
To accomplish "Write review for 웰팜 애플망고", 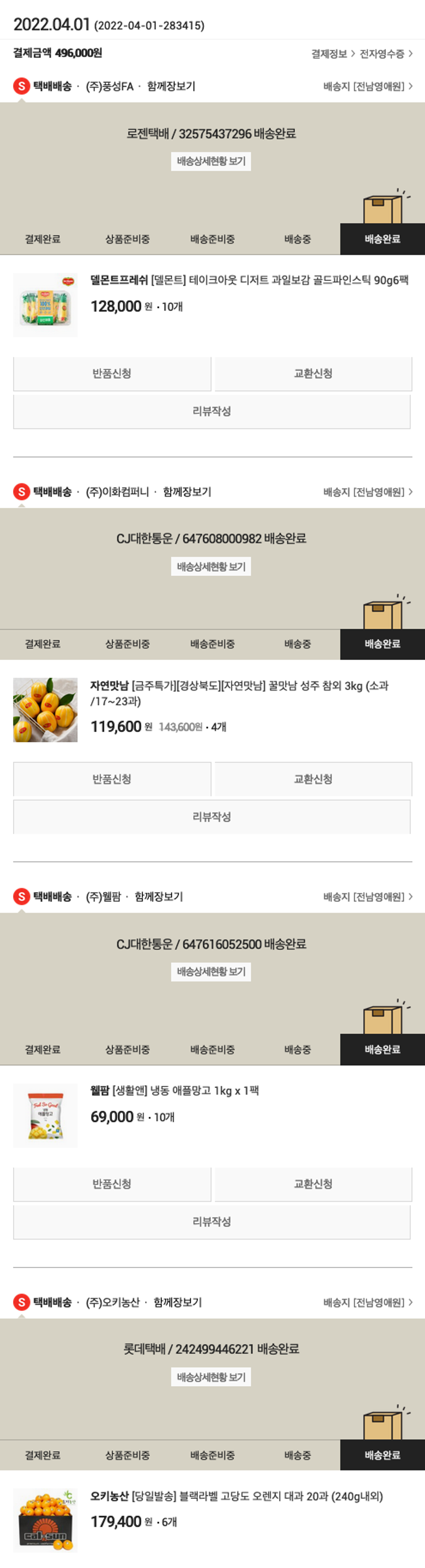I will click(211, 1222).
